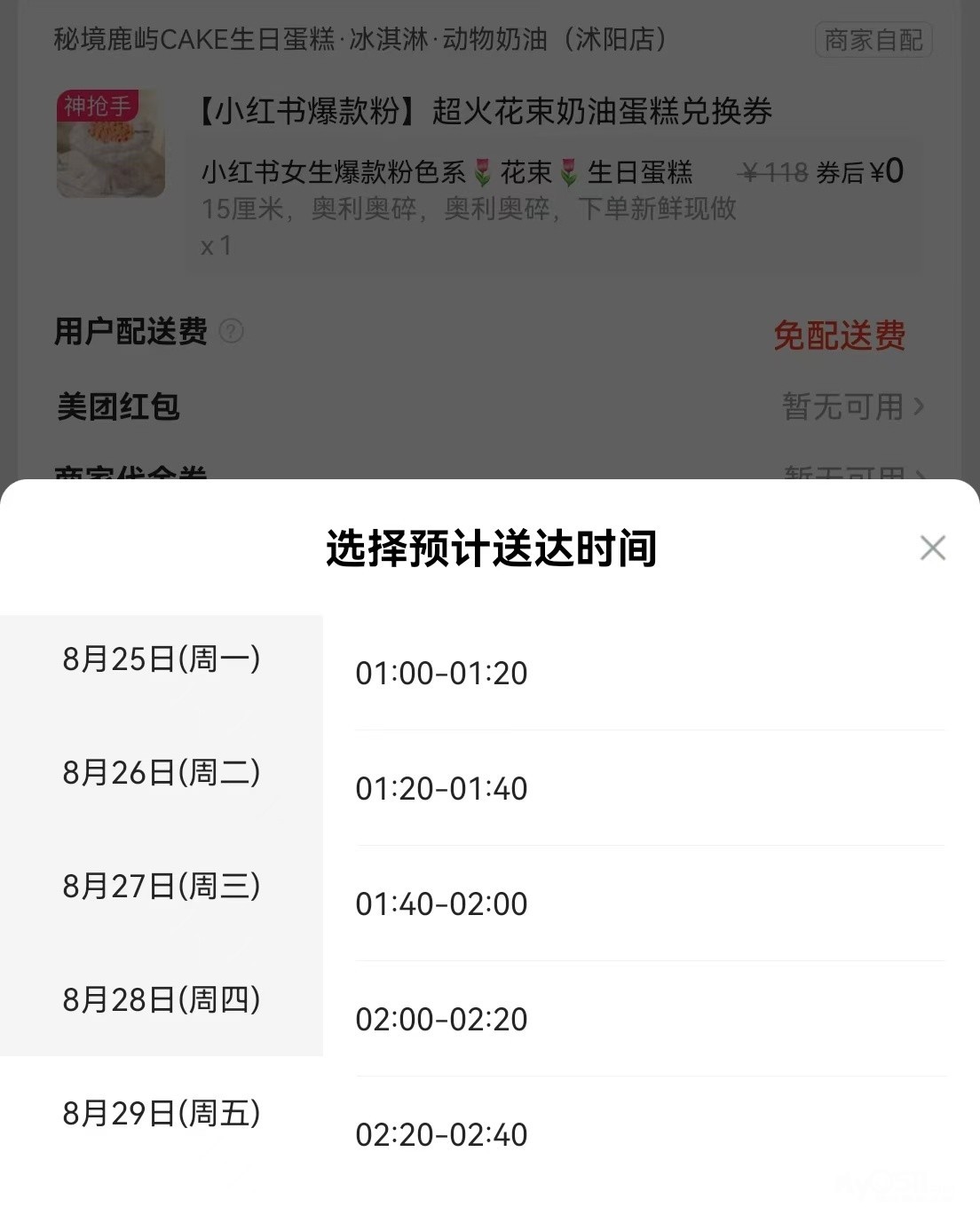Image resolution: width=980 pixels, height=1215 pixels.
Task: Choose the 02:20-02:40 delivery slot
Action: point(441,1135)
